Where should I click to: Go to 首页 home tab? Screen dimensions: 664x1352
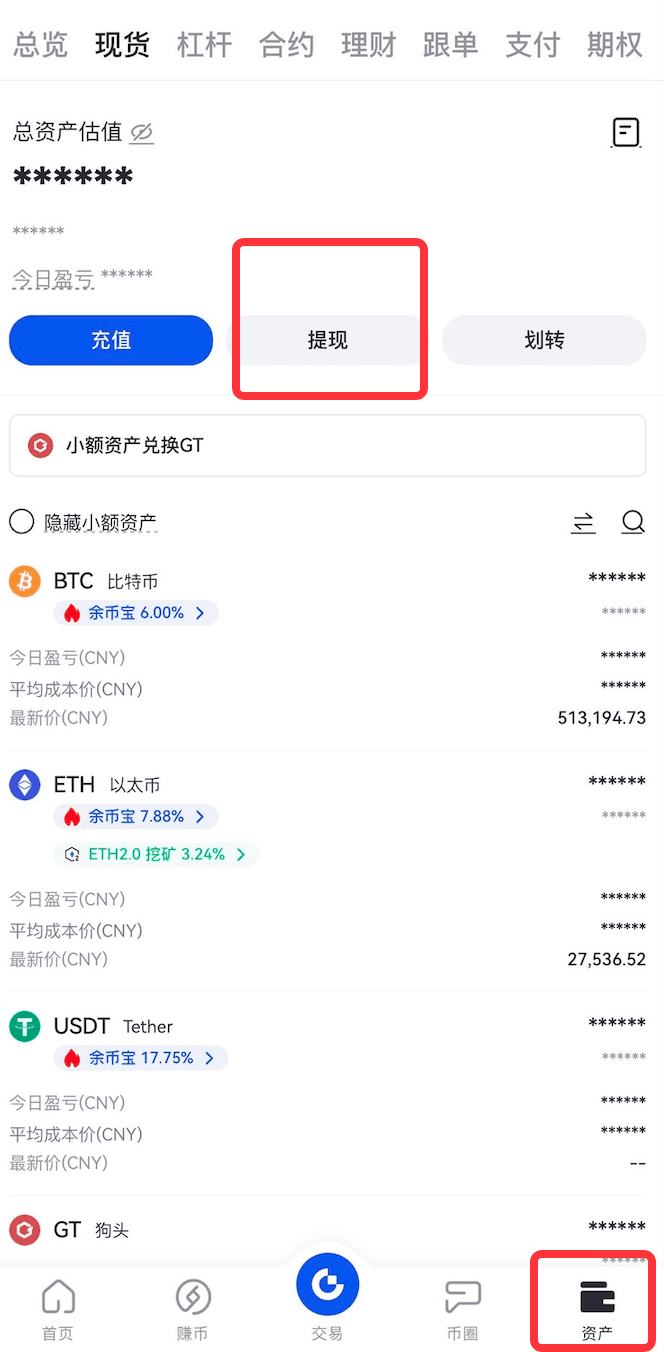coord(57,1309)
